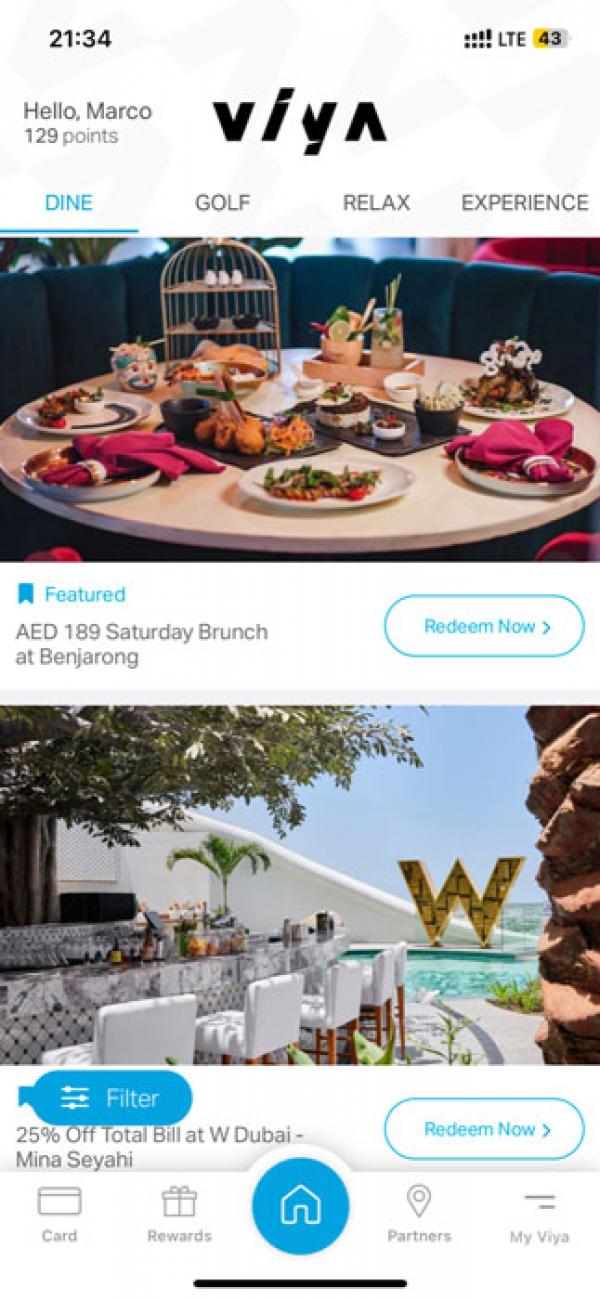Image resolution: width=600 pixels, height=1300 pixels.
Task: View the W Dubai Mina Seyahi photo card
Action: point(300,885)
